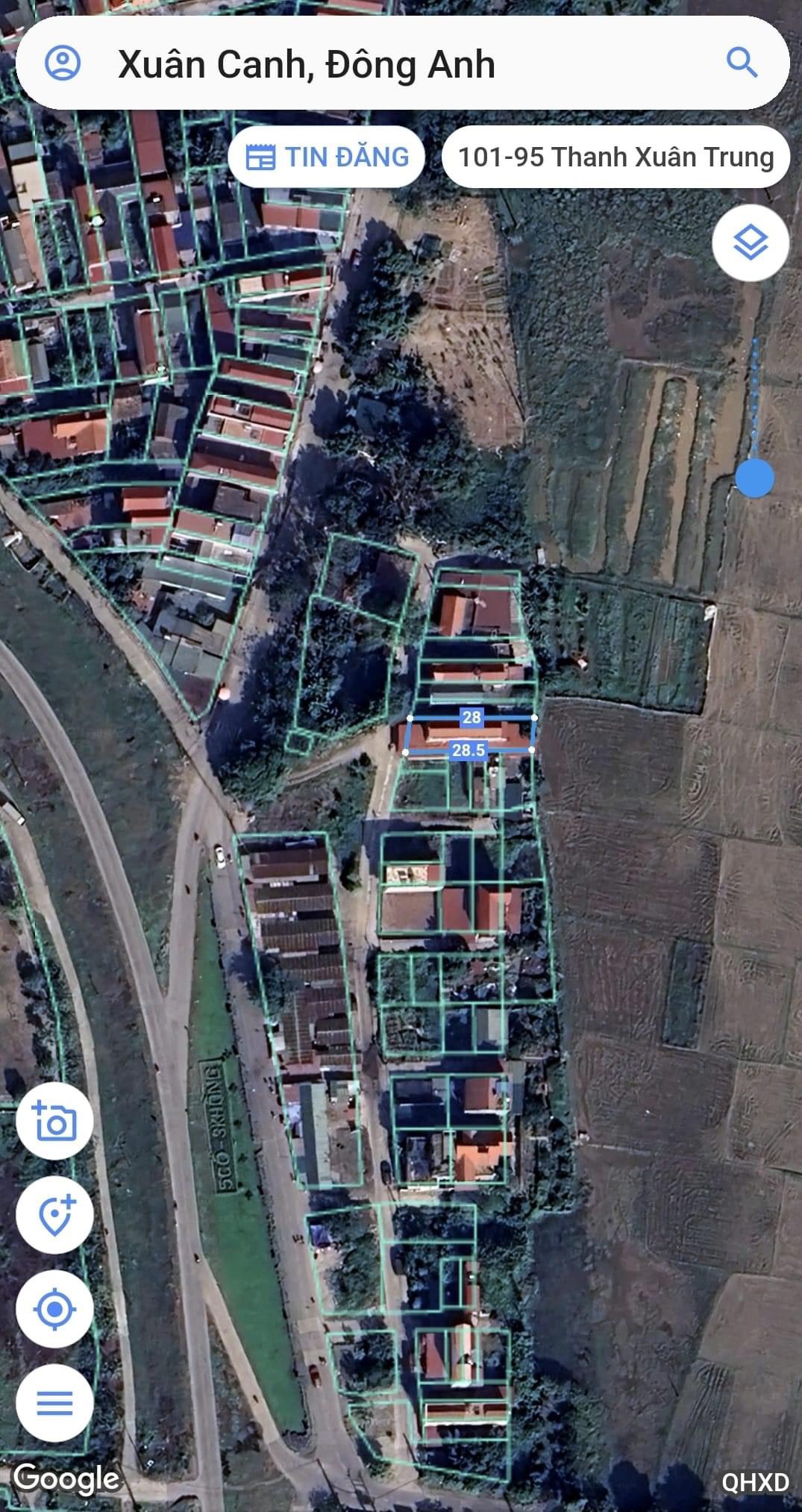Add a new location pin
Screen dimensions: 802x1512
click(x=54, y=1215)
